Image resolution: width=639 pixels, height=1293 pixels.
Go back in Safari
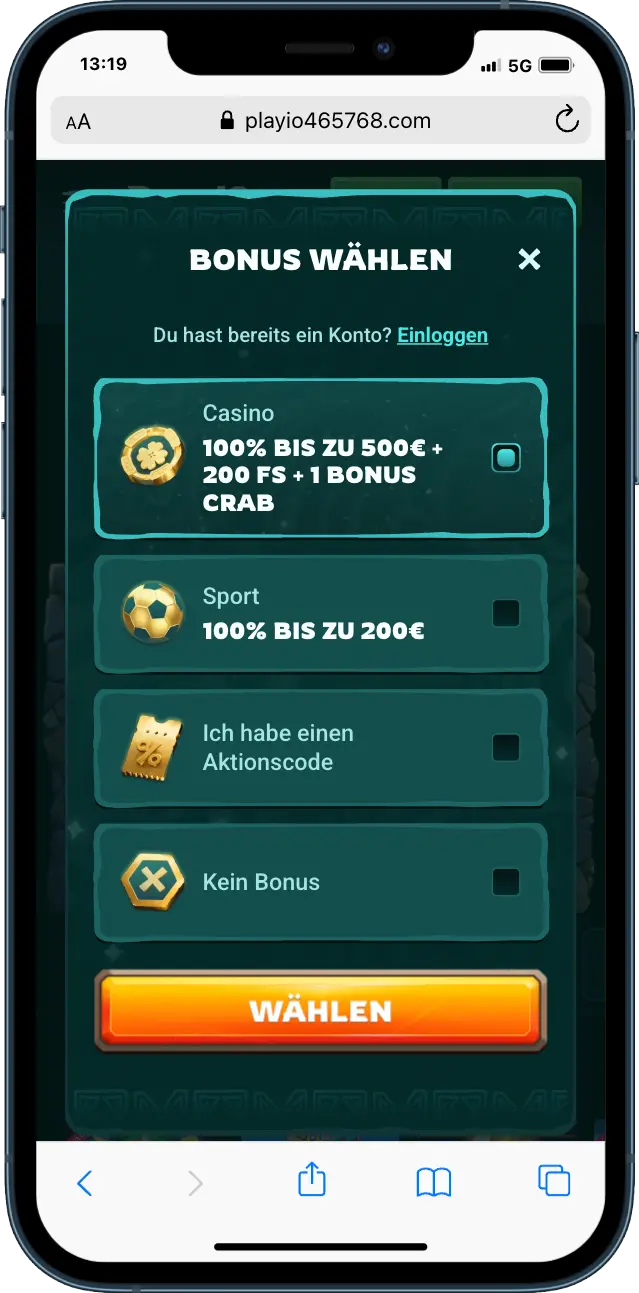point(85,1183)
